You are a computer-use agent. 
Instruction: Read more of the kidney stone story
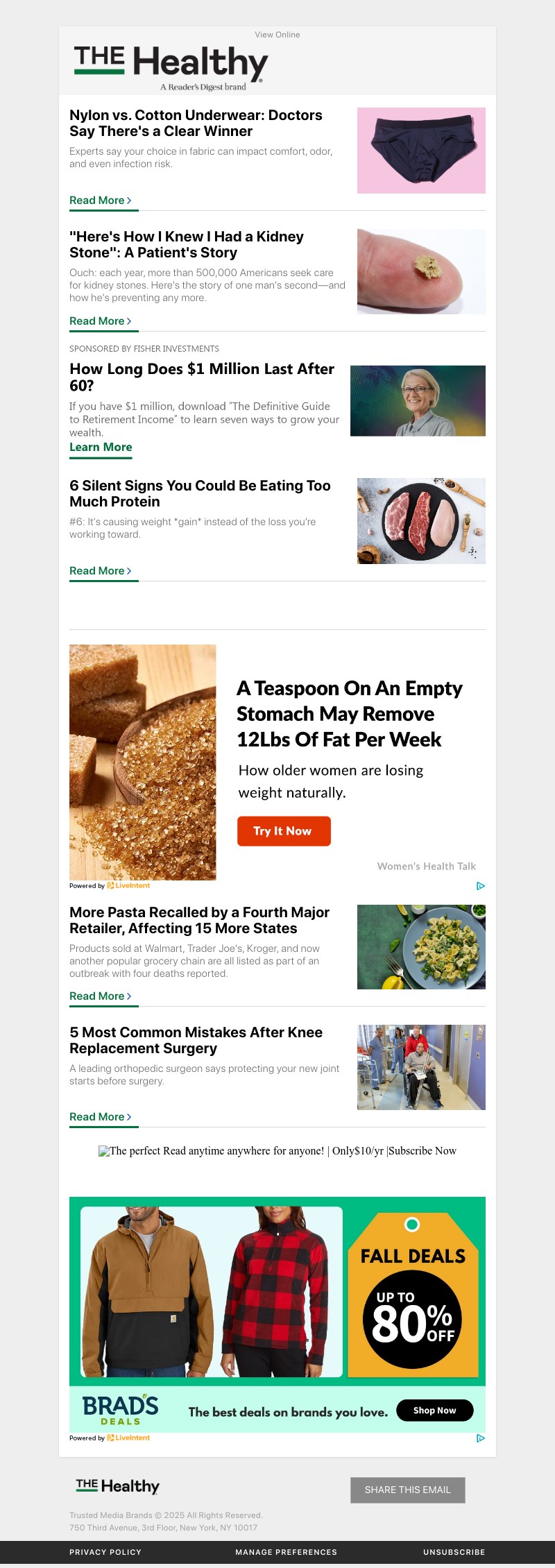[x=100, y=321]
